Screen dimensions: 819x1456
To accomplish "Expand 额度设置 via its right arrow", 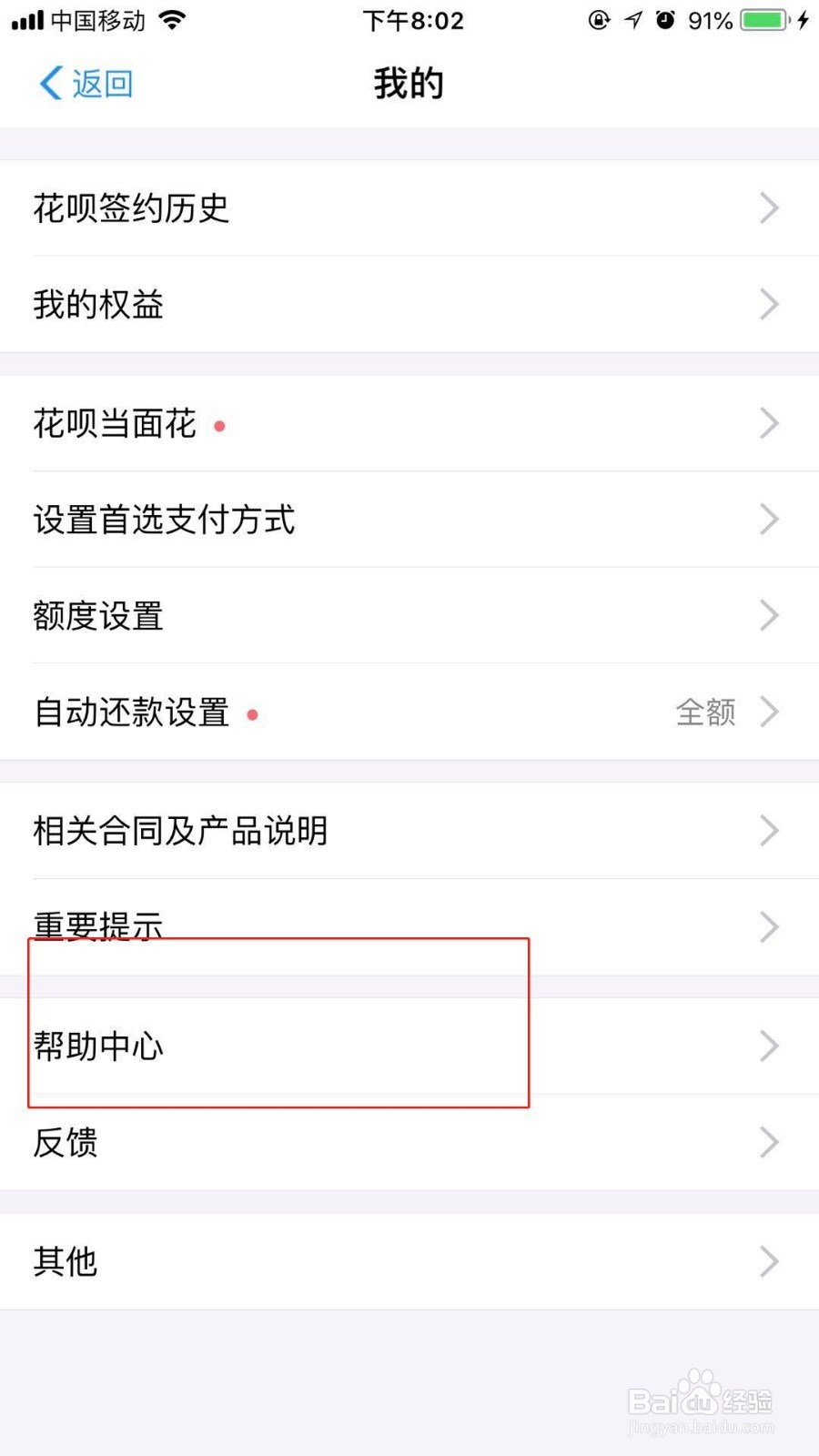I will click(769, 615).
